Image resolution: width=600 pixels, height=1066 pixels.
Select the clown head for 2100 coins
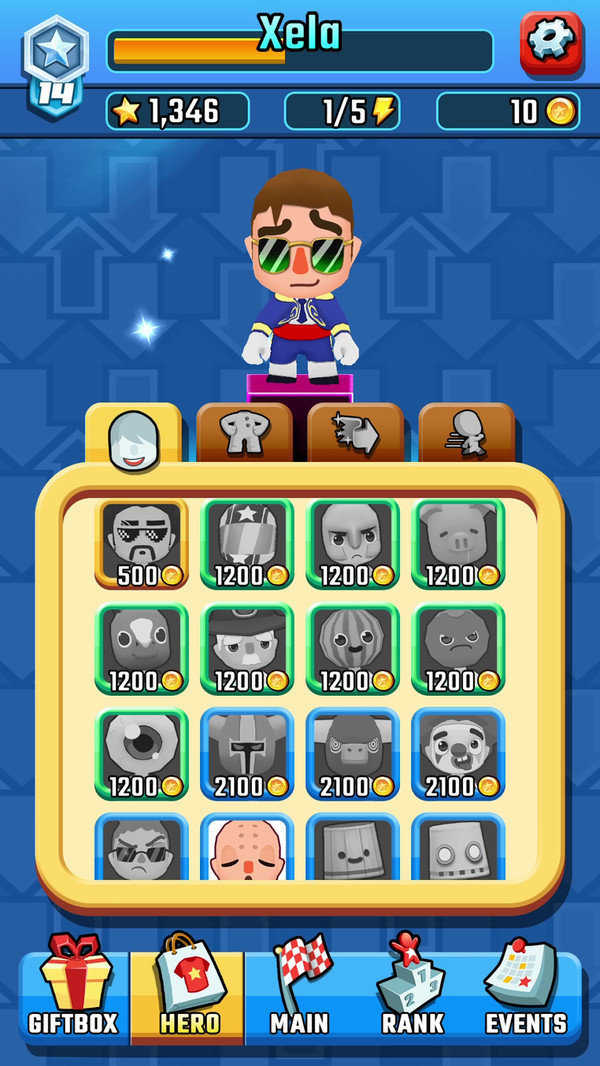(x=458, y=753)
